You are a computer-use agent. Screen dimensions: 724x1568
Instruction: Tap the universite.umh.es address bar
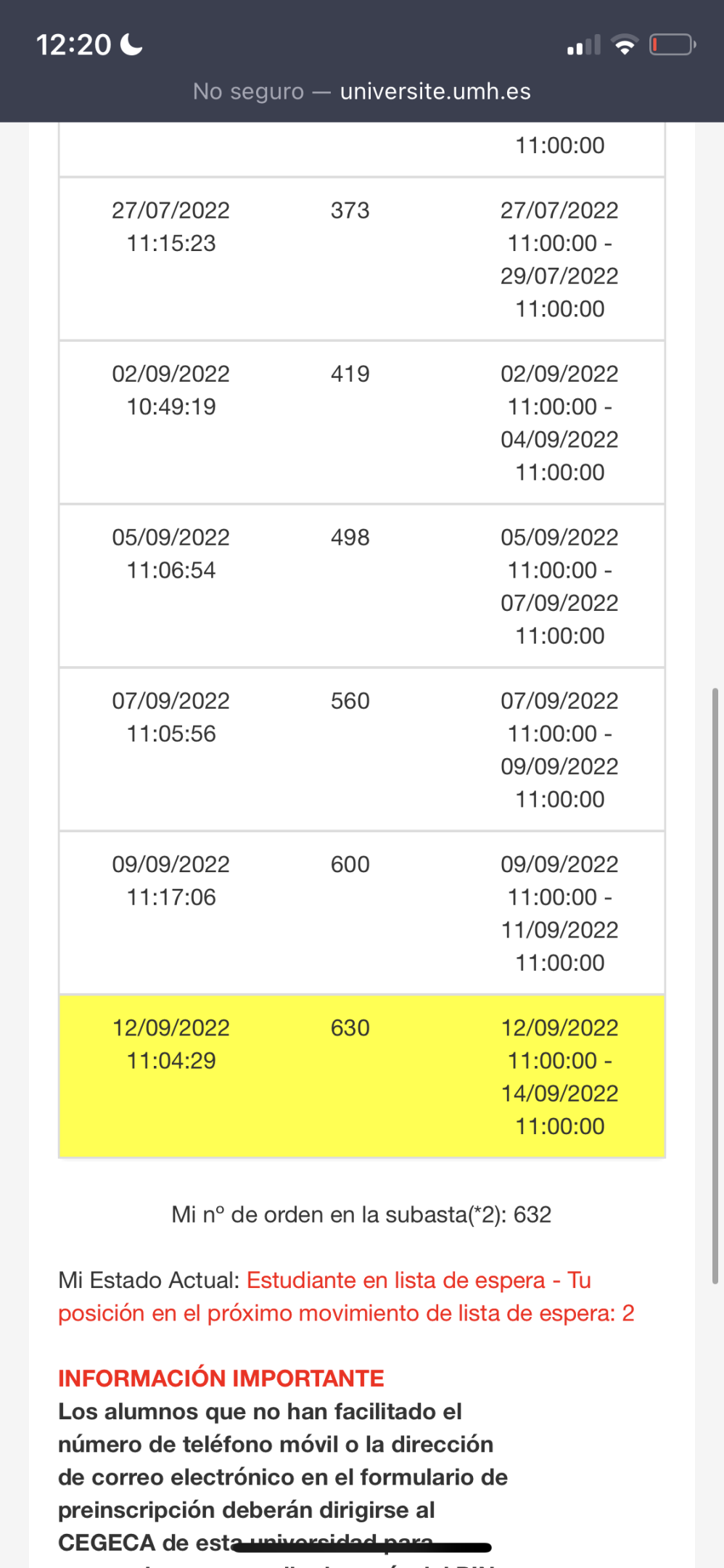pyautogui.click(x=362, y=91)
